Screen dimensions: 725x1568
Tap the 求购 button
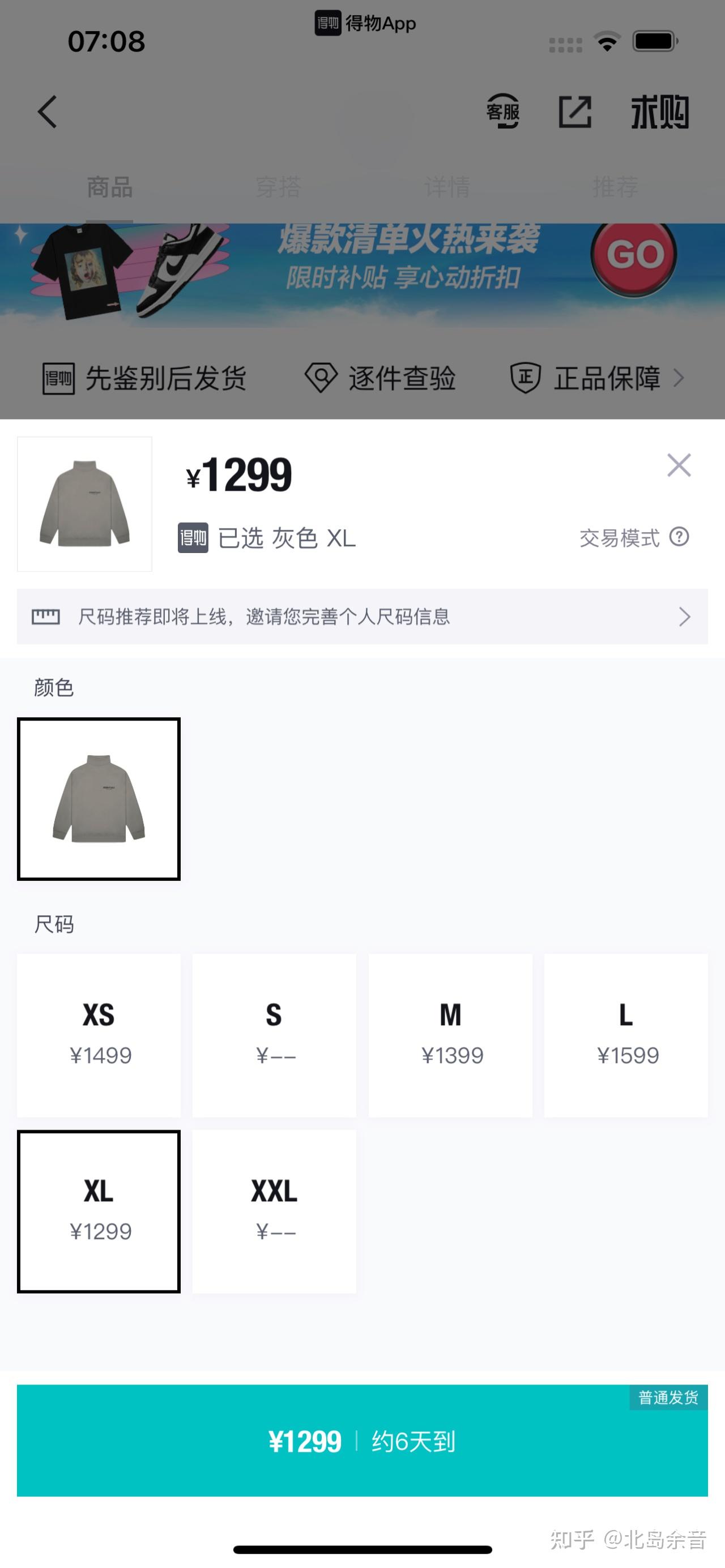coord(658,112)
